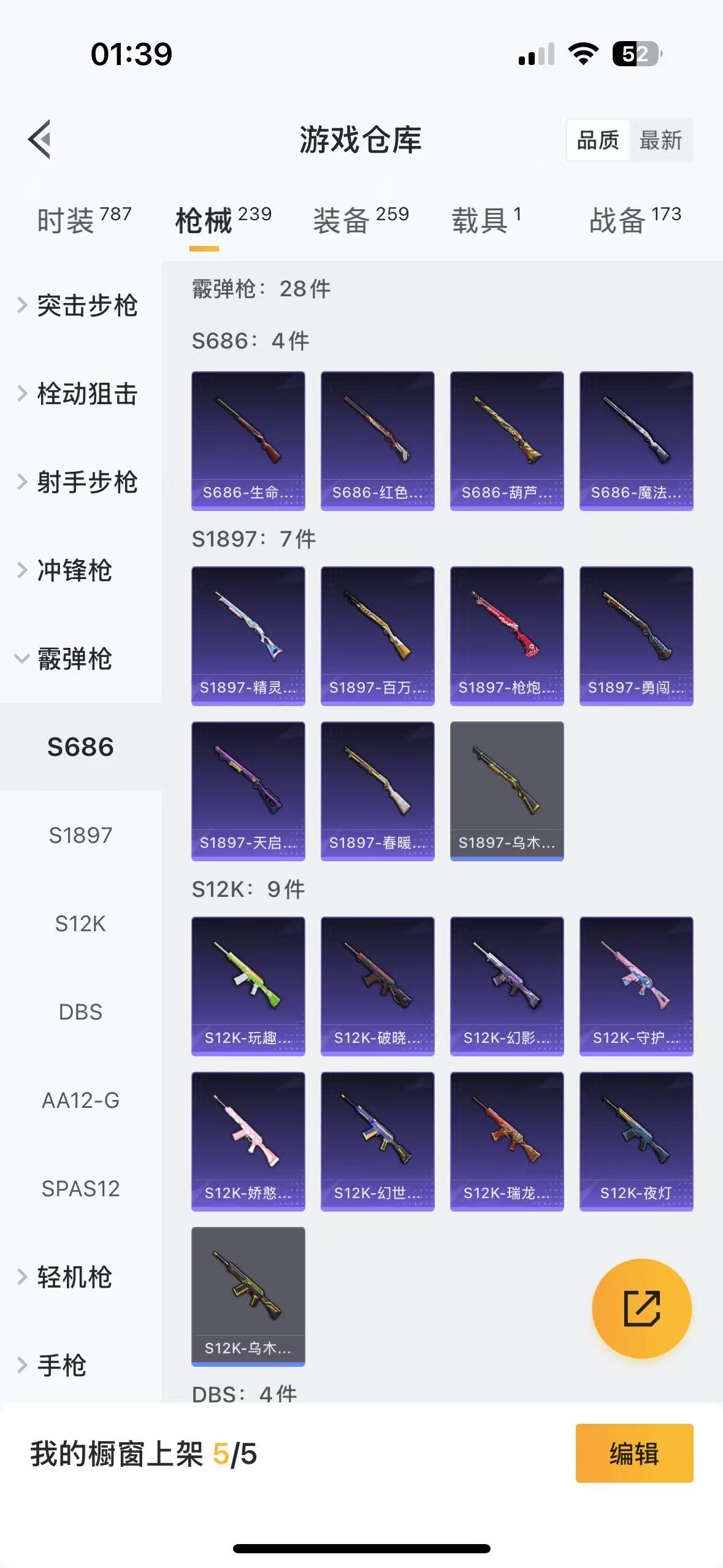
Task: Switch to the 载具 tab
Action: click(x=486, y=220)
